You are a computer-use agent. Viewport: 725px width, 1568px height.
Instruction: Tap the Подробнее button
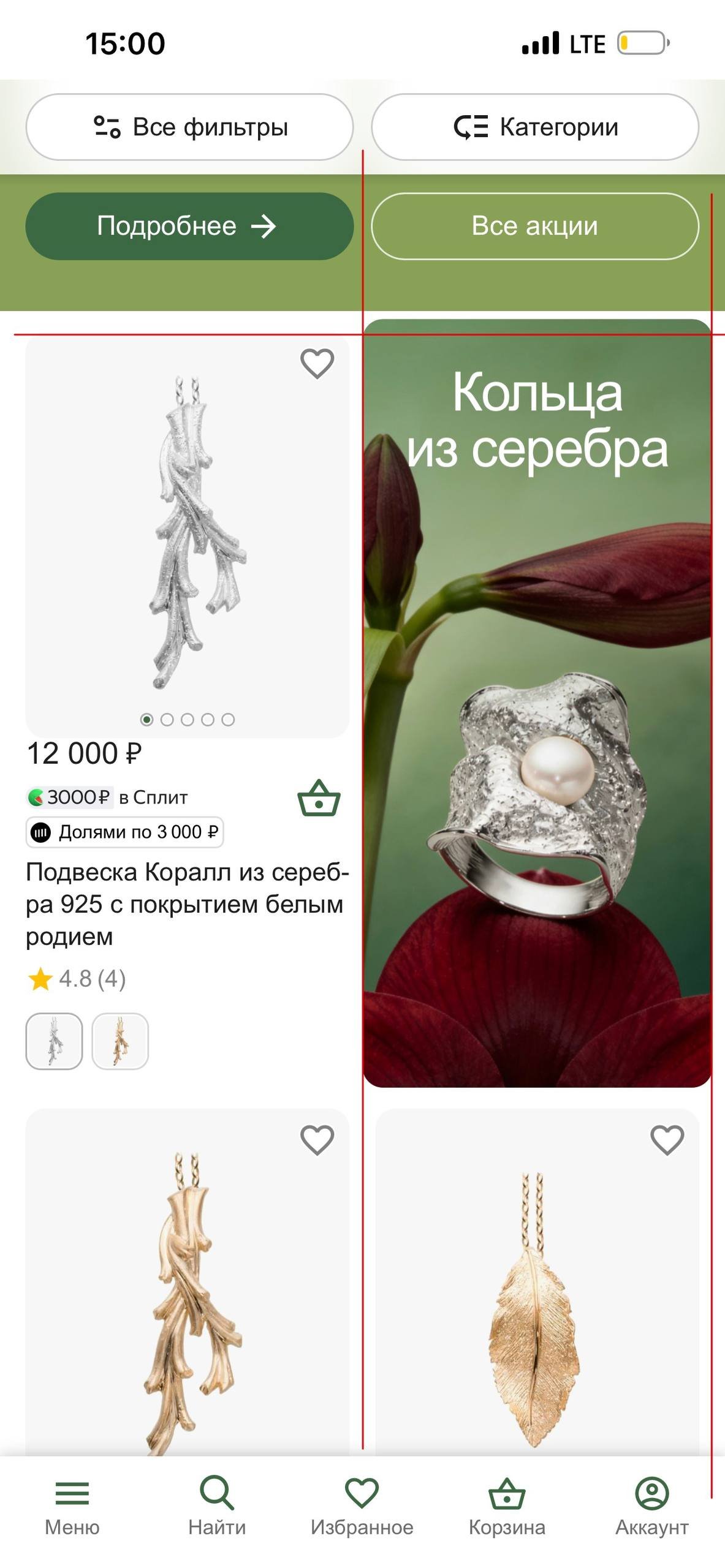pyautogui.click(x=189, y=226)
